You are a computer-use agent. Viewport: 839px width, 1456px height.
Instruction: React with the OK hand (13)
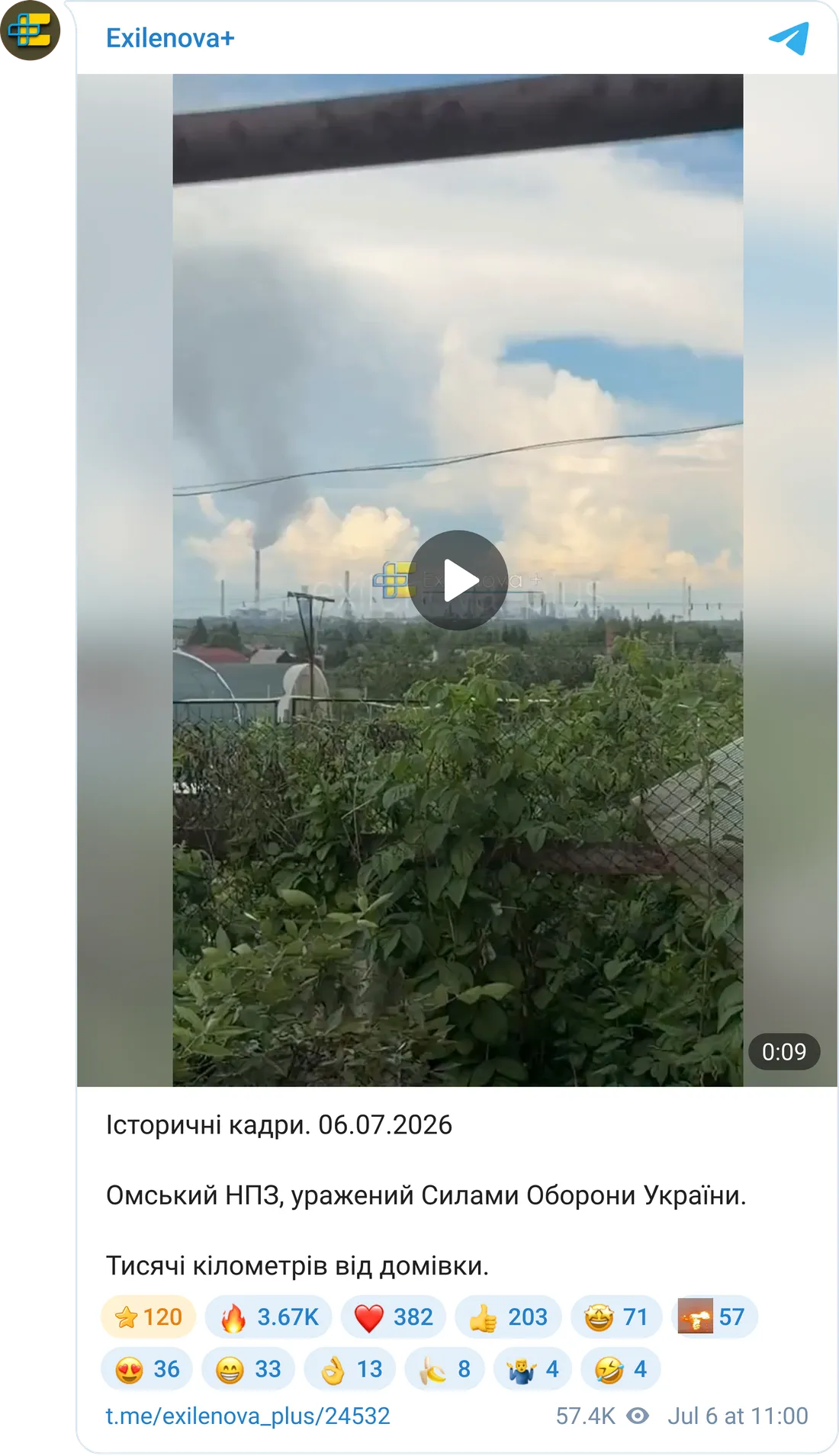click(x=349, y=1369)
